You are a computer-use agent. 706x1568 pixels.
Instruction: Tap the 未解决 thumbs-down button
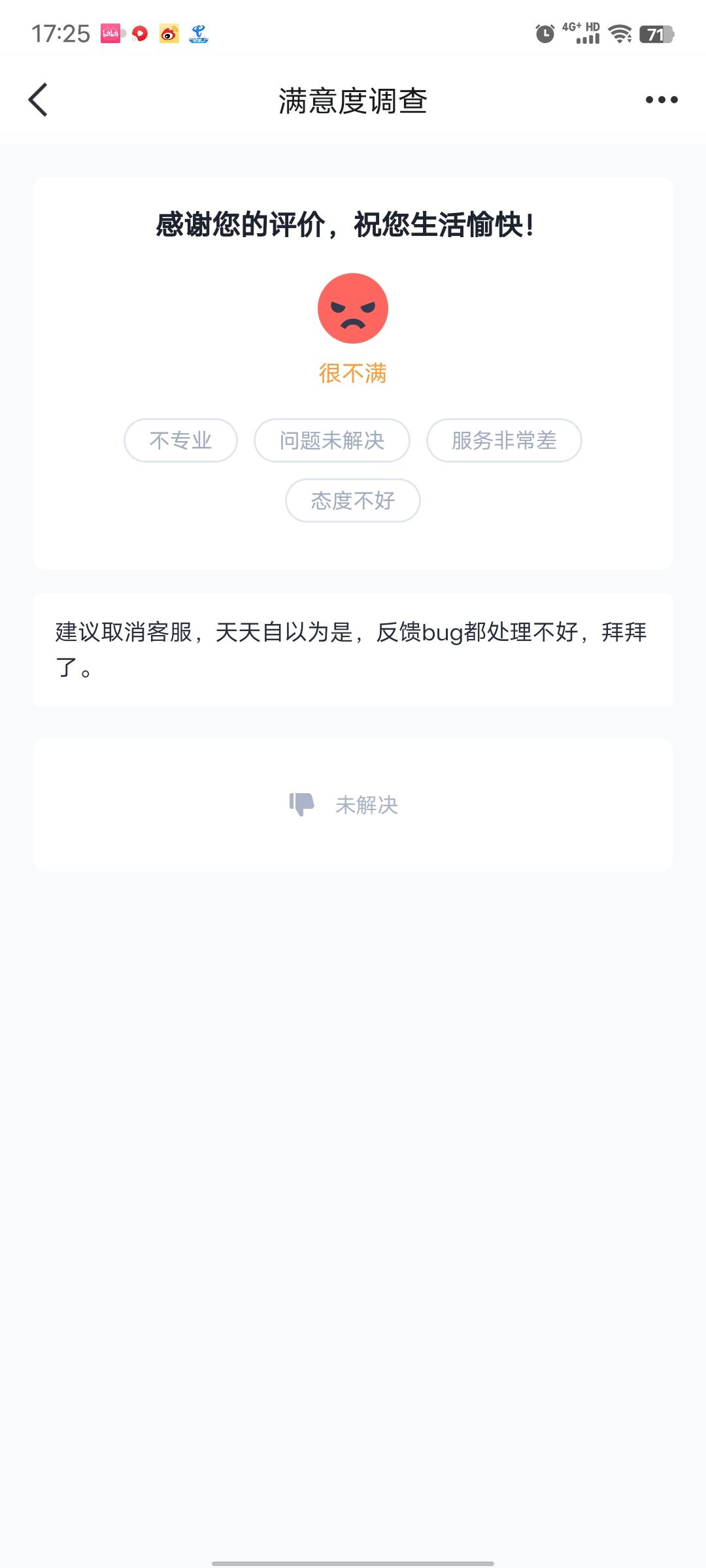[345, 805]
